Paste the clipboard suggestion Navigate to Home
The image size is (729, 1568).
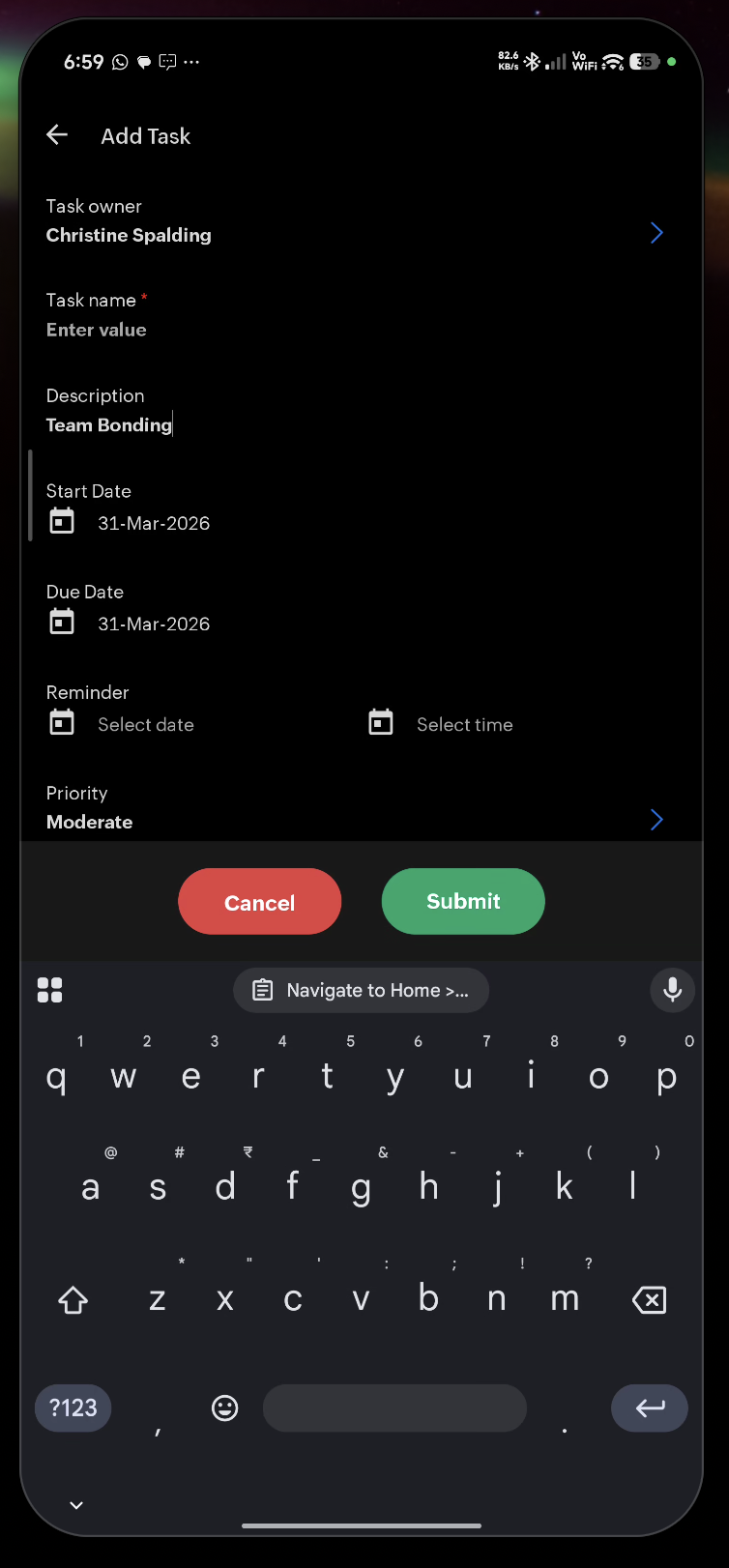[x=362, y=990]
